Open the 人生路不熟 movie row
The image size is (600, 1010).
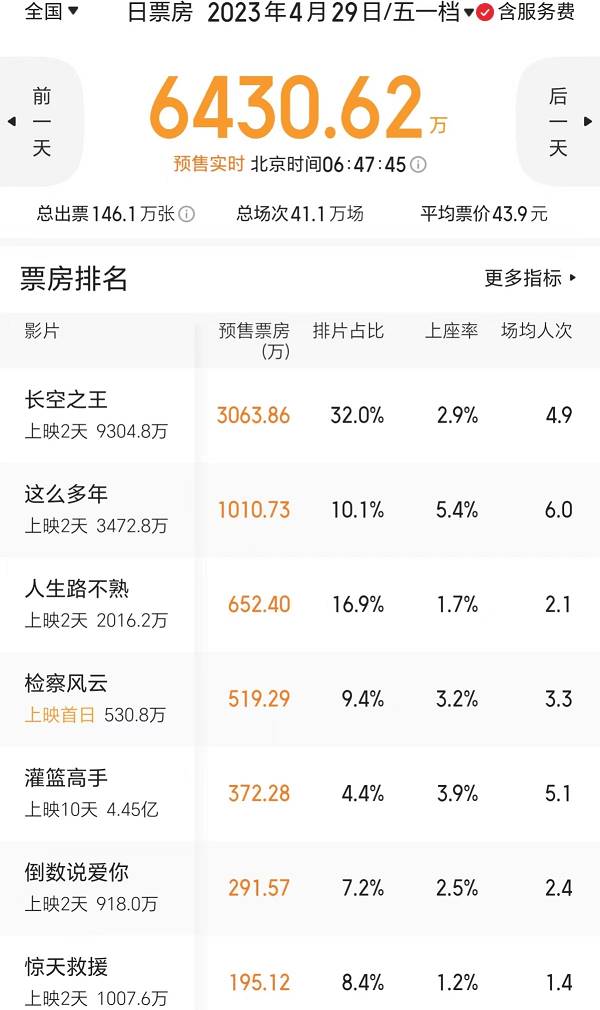tap(300, 604)
